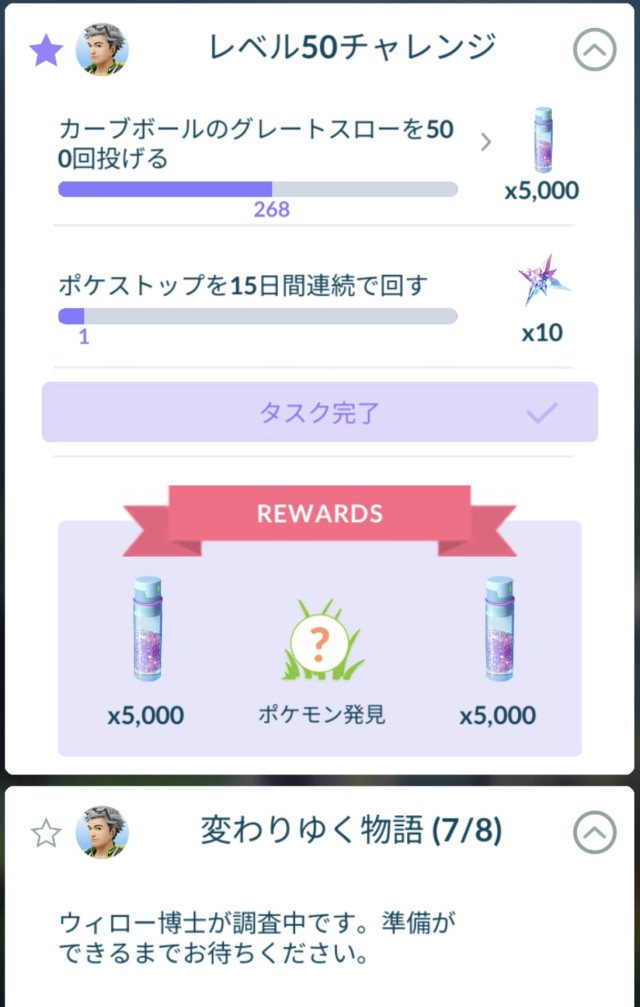Unpin the レベル50チャレンジ research star
The height and width of the screenshot is (1007, 640).
click(x=45, y=50)
